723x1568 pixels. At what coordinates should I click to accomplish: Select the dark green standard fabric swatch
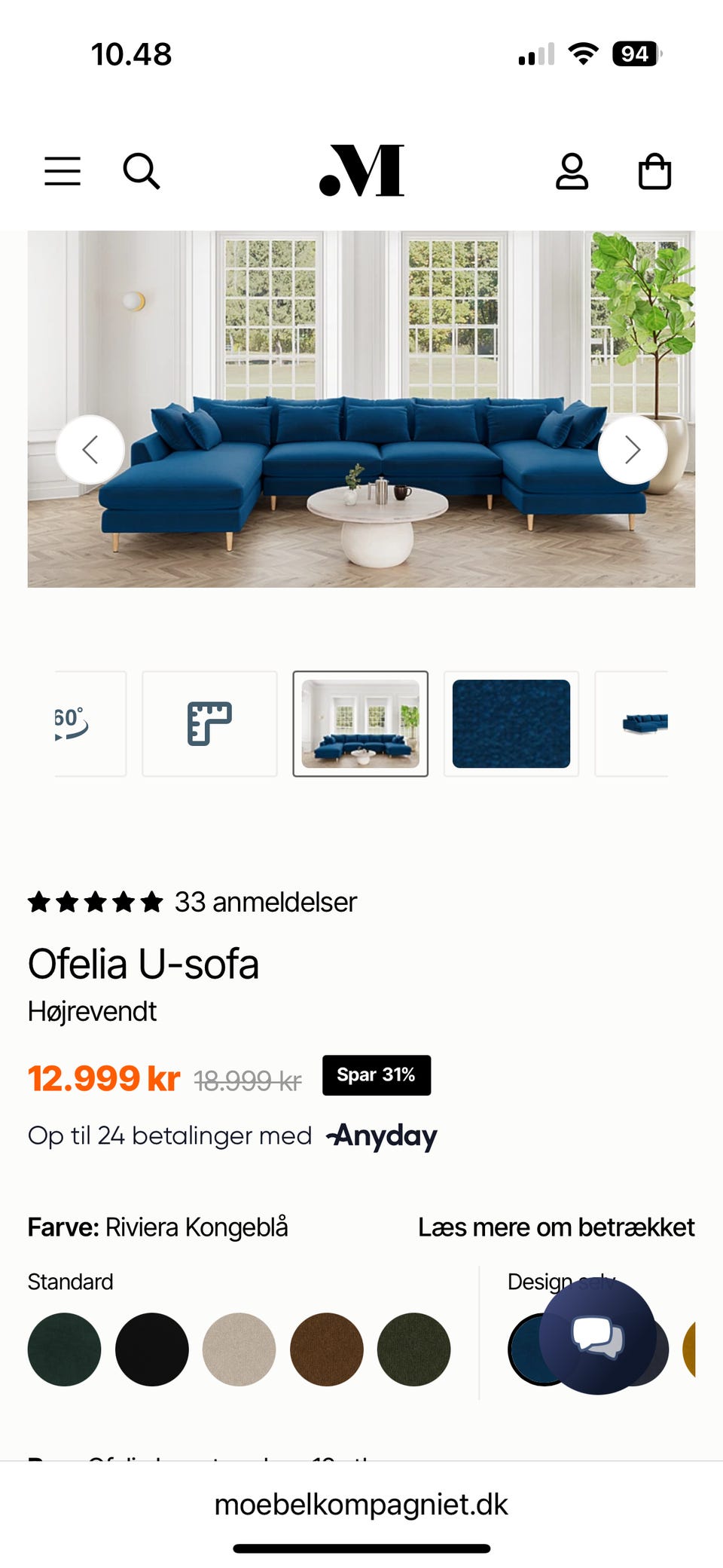pos(64,1349)
